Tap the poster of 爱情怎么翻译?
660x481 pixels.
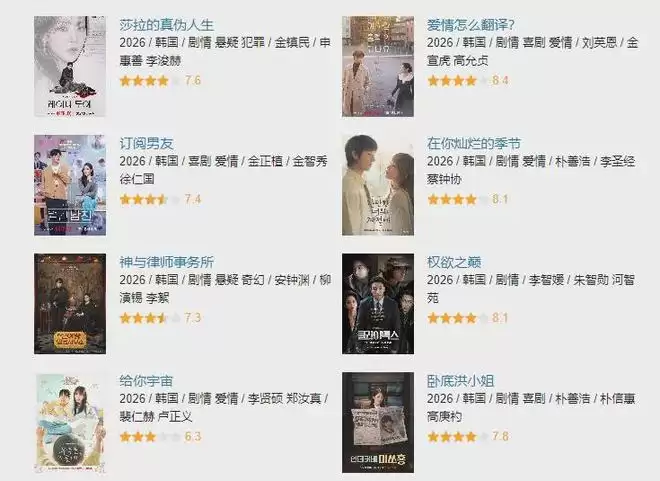(x=378, y=66)
